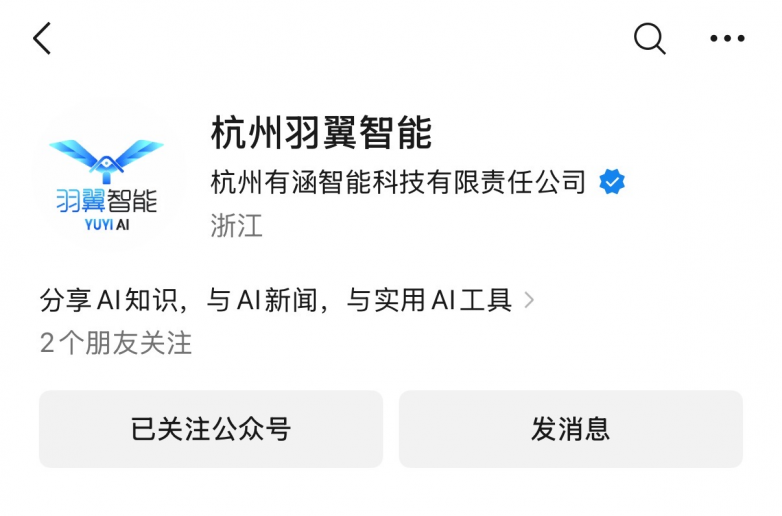Open search in this official account
The image size is (782, 516).
click(x=649, y=39)
